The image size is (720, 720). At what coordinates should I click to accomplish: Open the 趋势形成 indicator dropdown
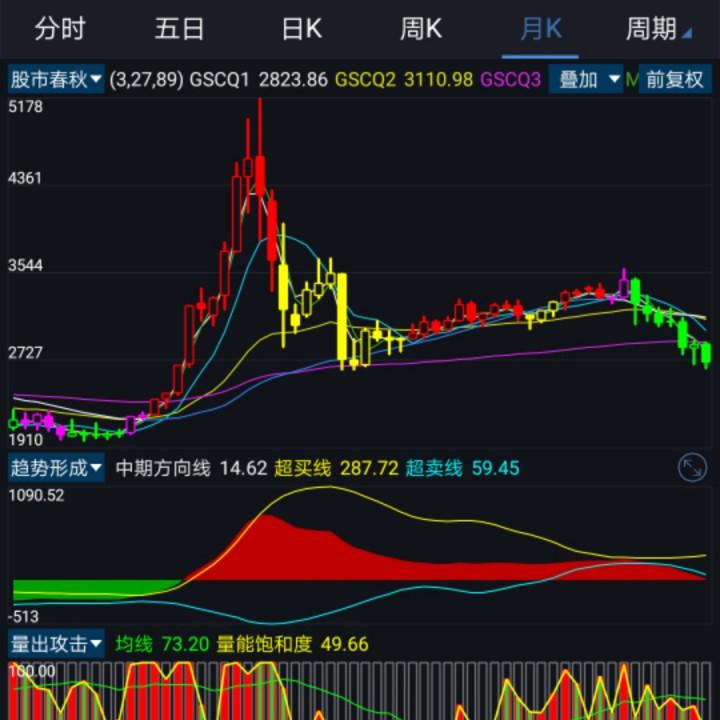56,468
